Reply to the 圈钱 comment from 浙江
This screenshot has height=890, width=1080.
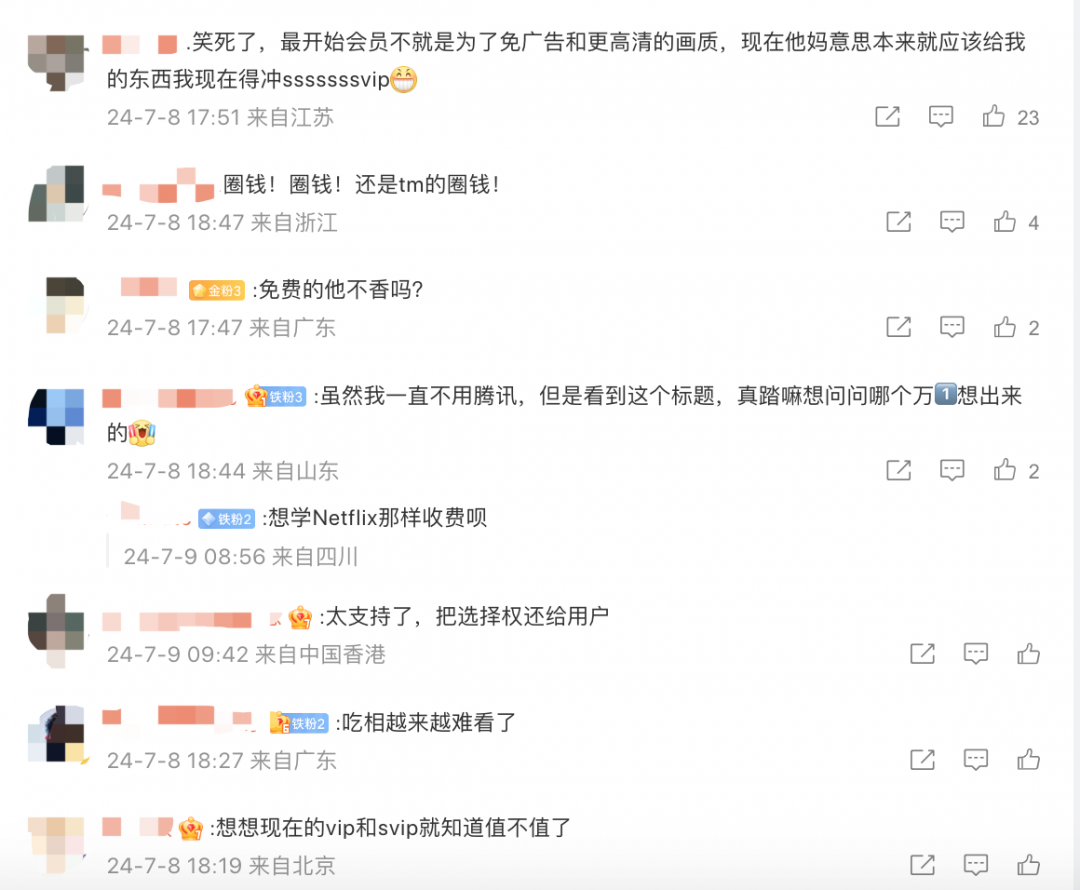[x=952, y=222]
